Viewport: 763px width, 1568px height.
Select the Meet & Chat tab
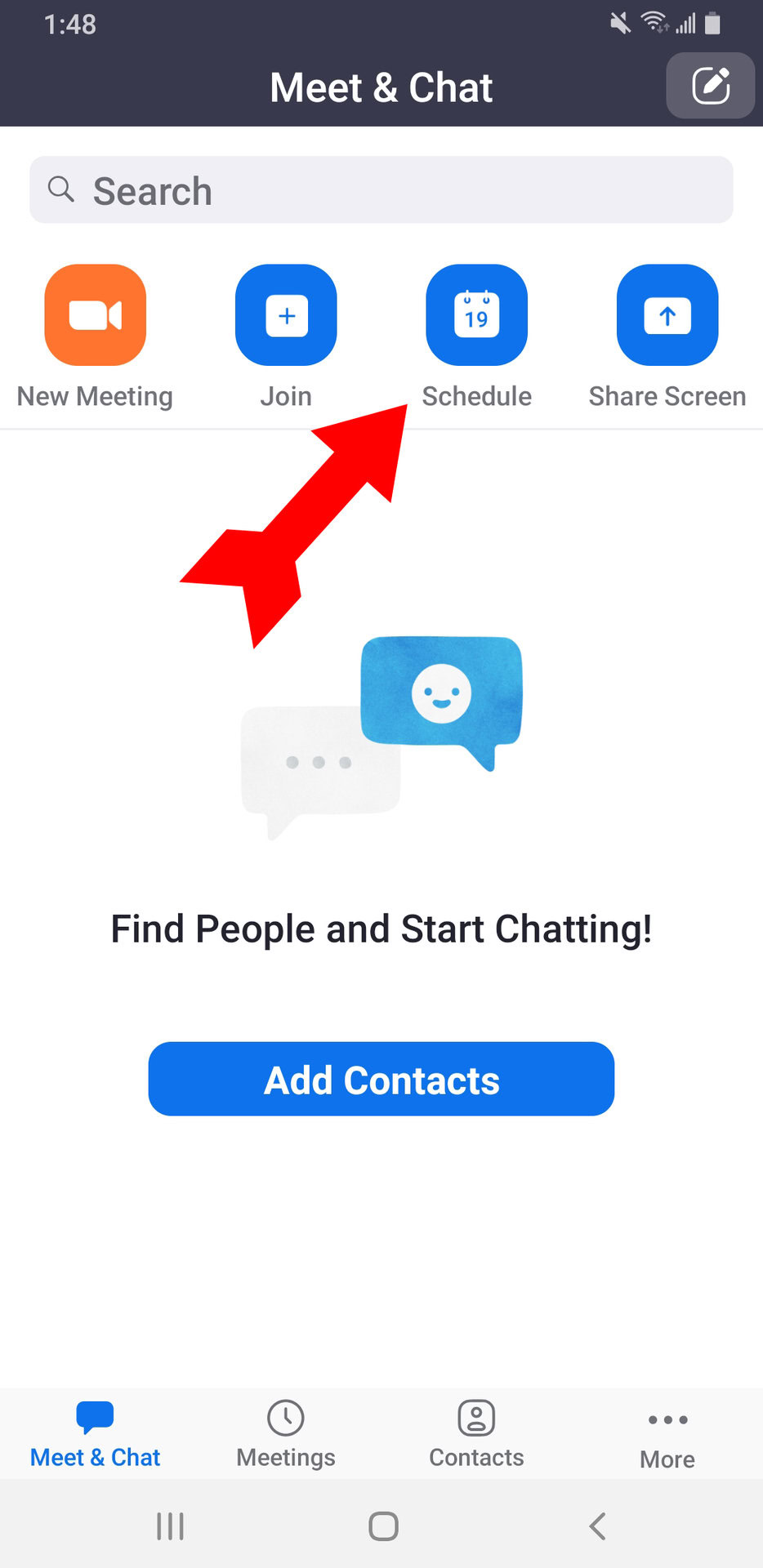(96, 1435)
